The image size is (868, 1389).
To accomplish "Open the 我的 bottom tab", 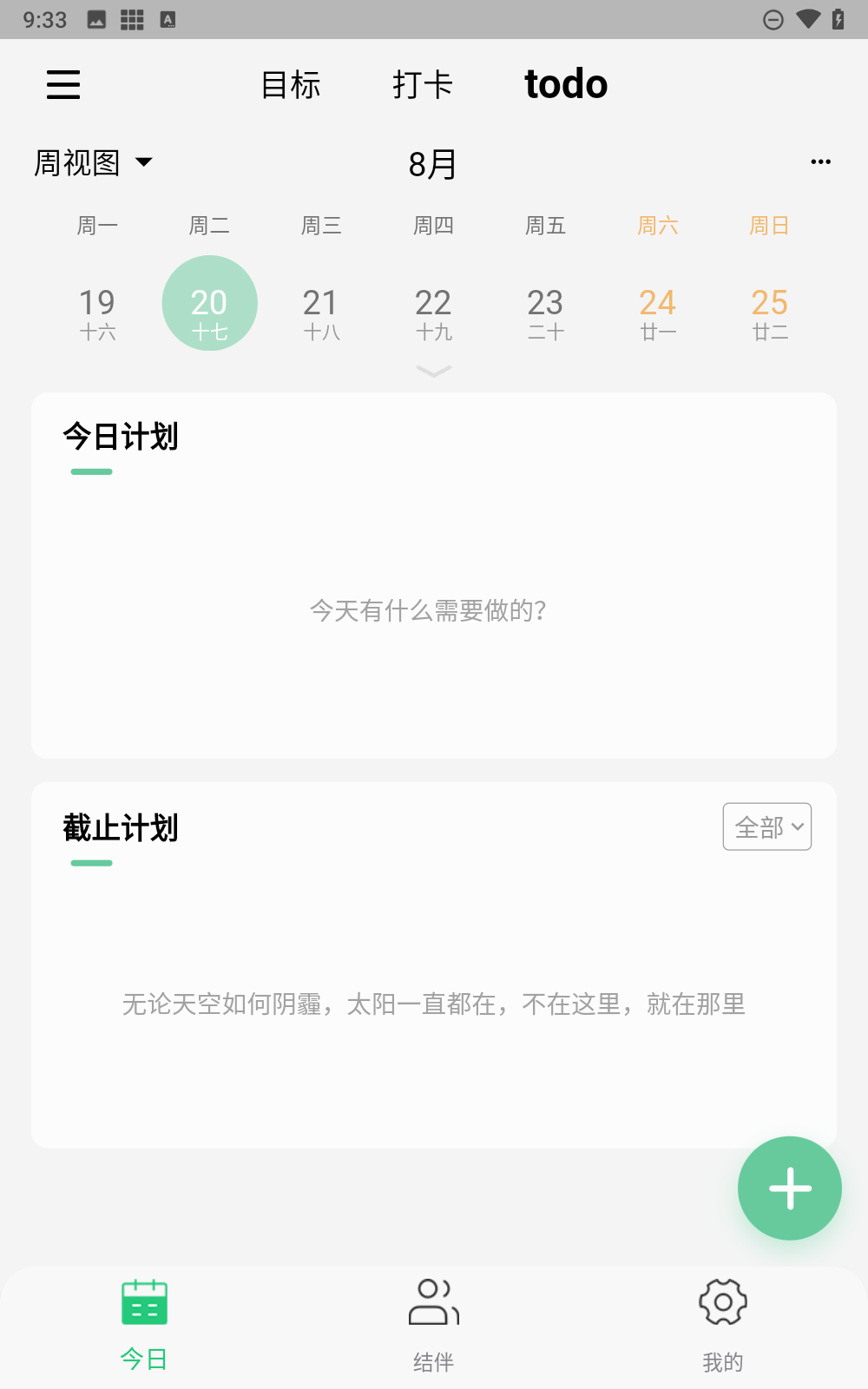I will click(x=722, y=1324).
